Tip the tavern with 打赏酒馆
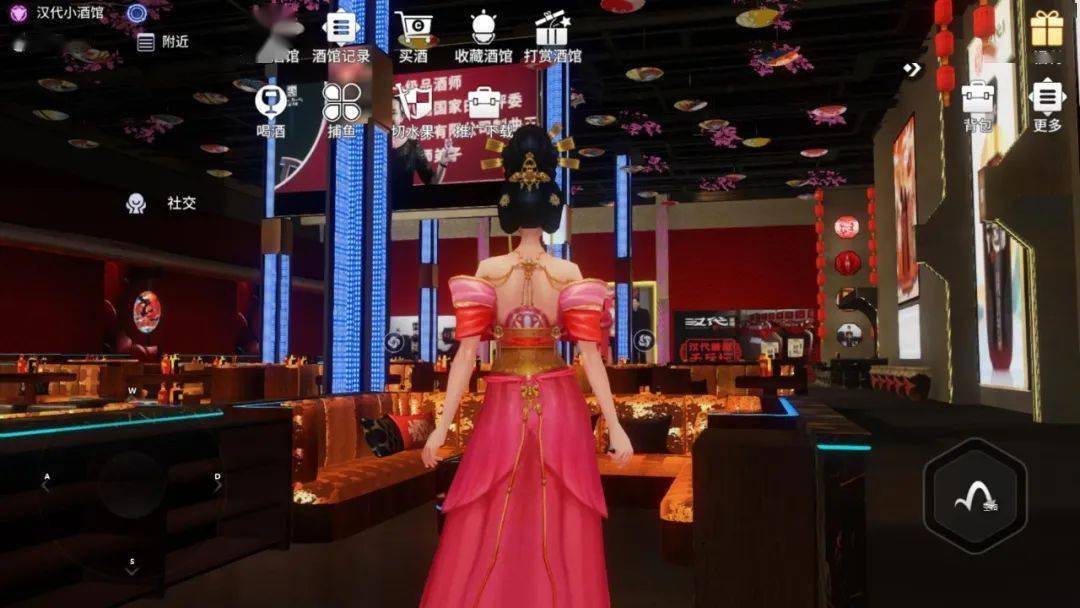1080x608 pixels. (x=551, y=28)
